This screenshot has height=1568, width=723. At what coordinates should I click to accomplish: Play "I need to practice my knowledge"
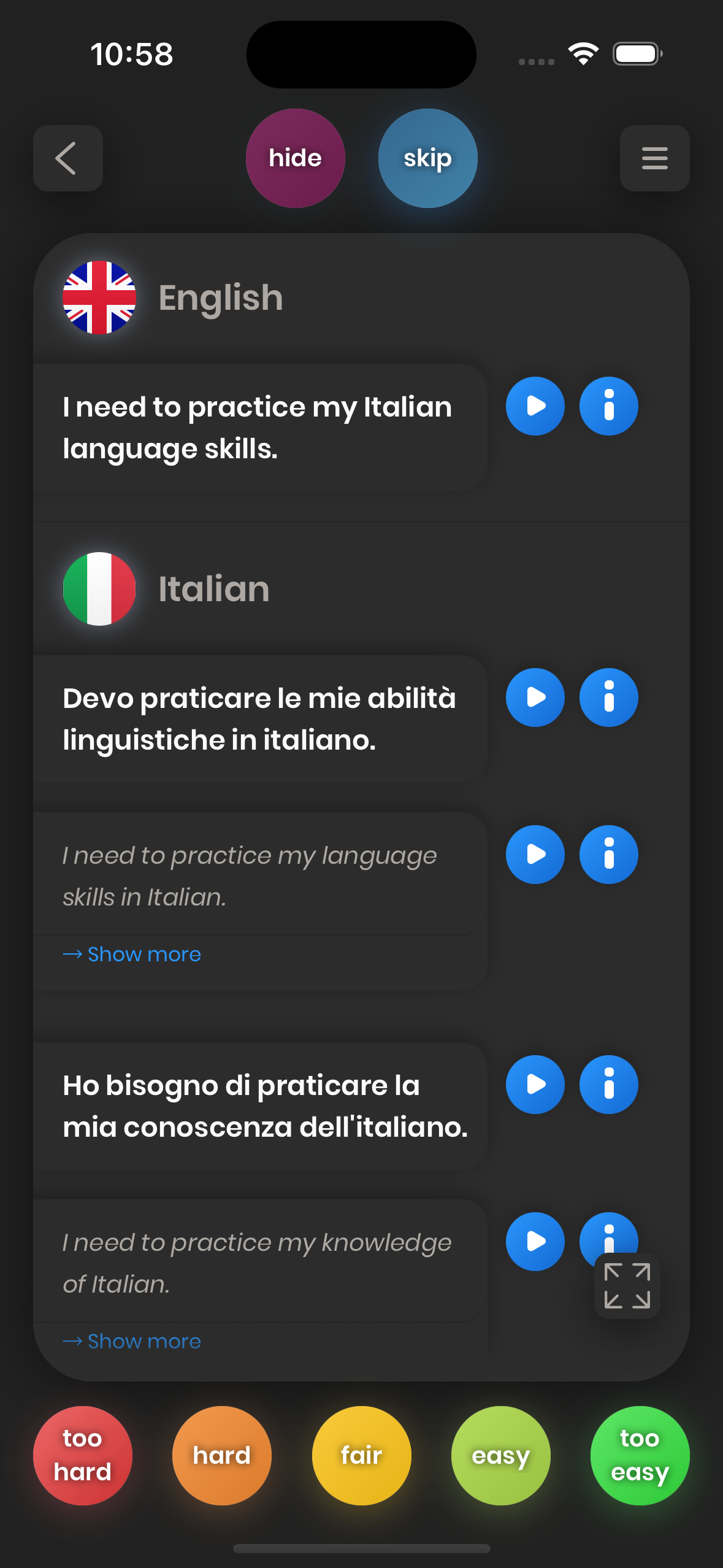click(535, 1242)
